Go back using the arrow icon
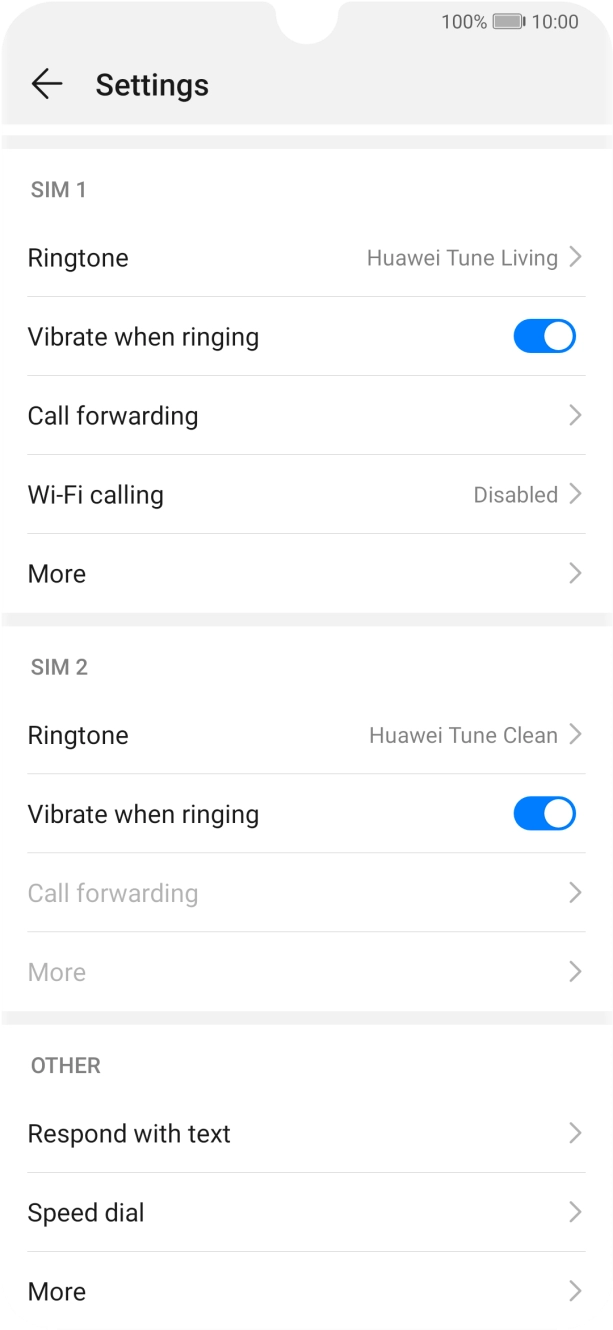This screenshot has width=613, height=1330. (x=46, y=85)
